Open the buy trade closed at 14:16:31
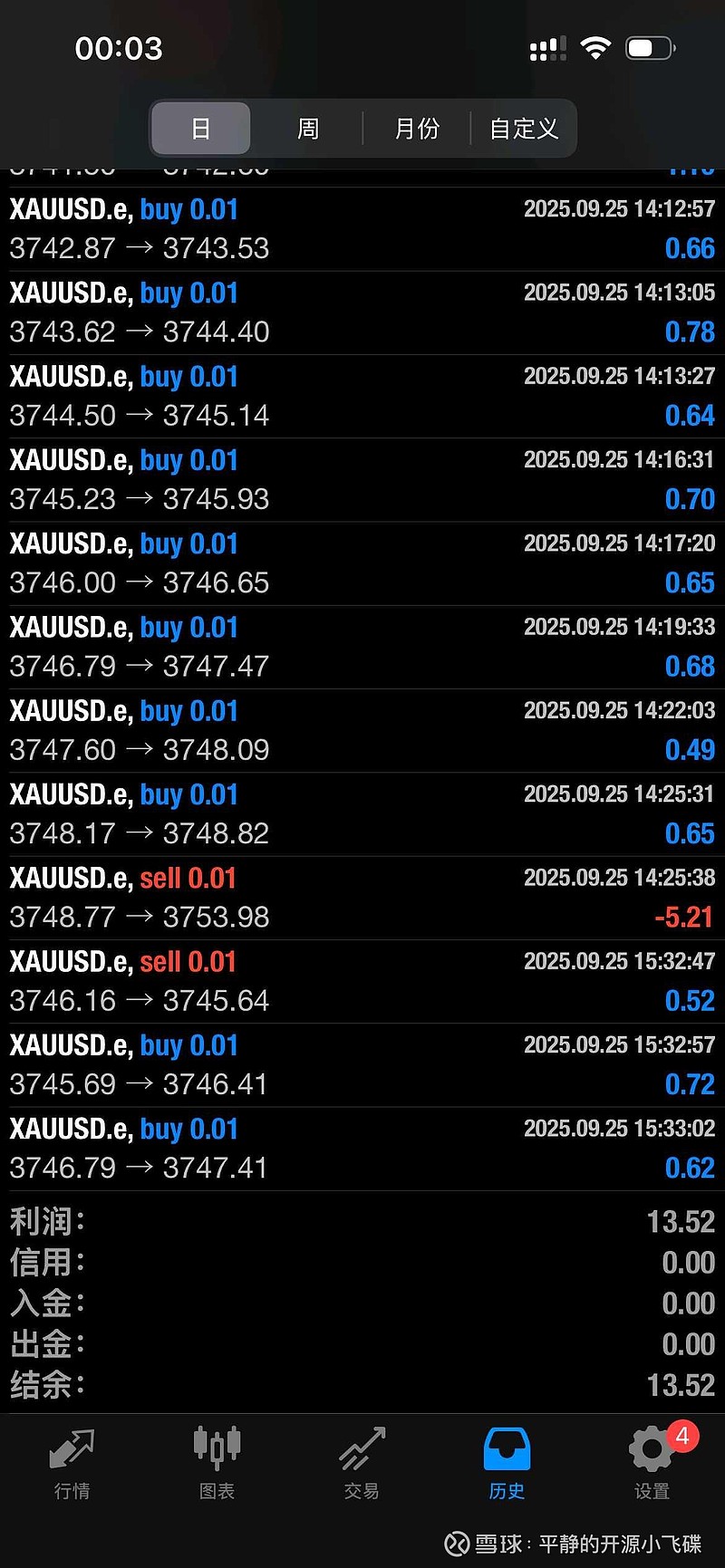725x1568 pixels. (362, 479)
